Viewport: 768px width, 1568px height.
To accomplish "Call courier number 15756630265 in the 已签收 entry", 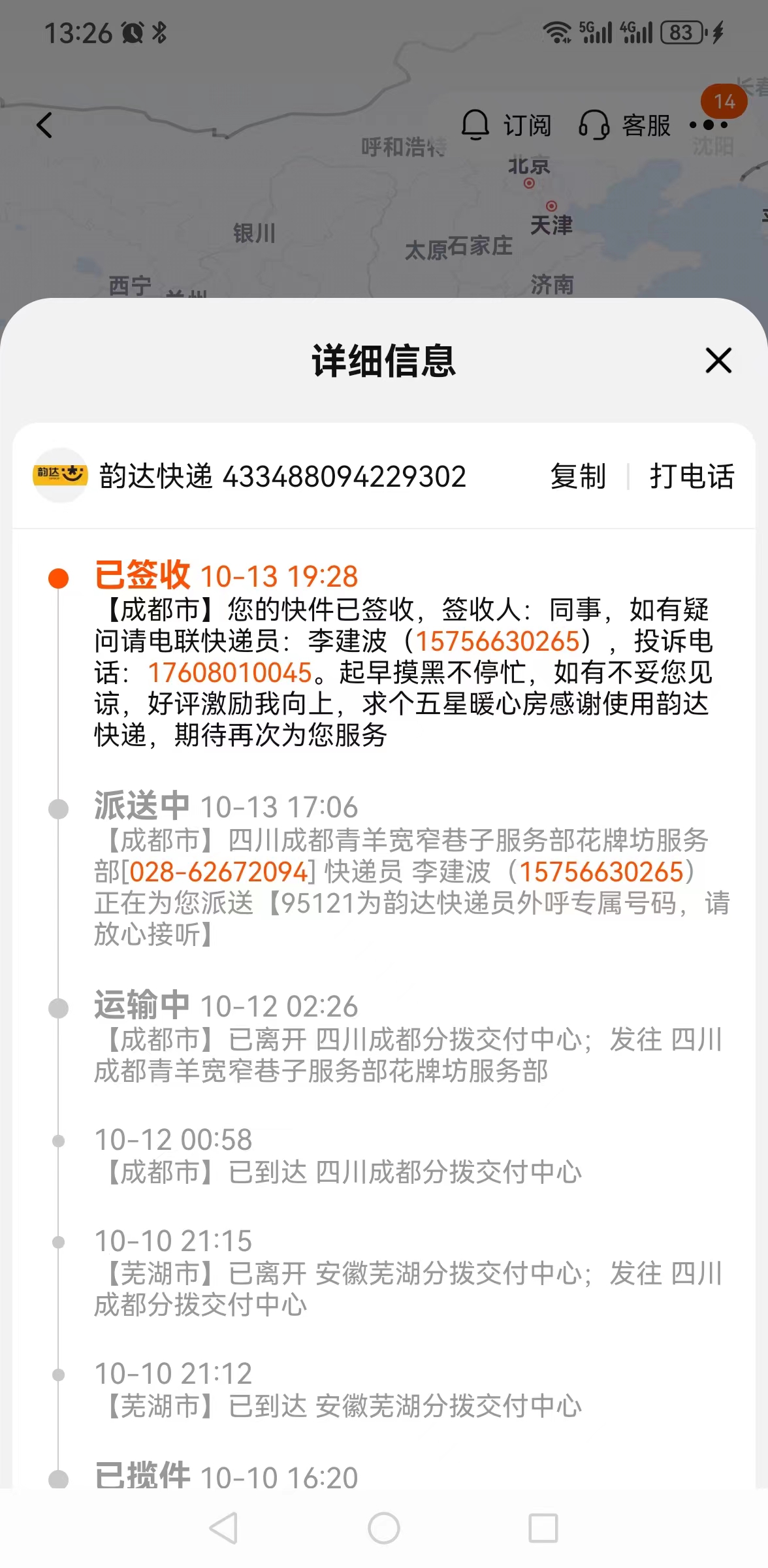I will click(x=498, y=642).
